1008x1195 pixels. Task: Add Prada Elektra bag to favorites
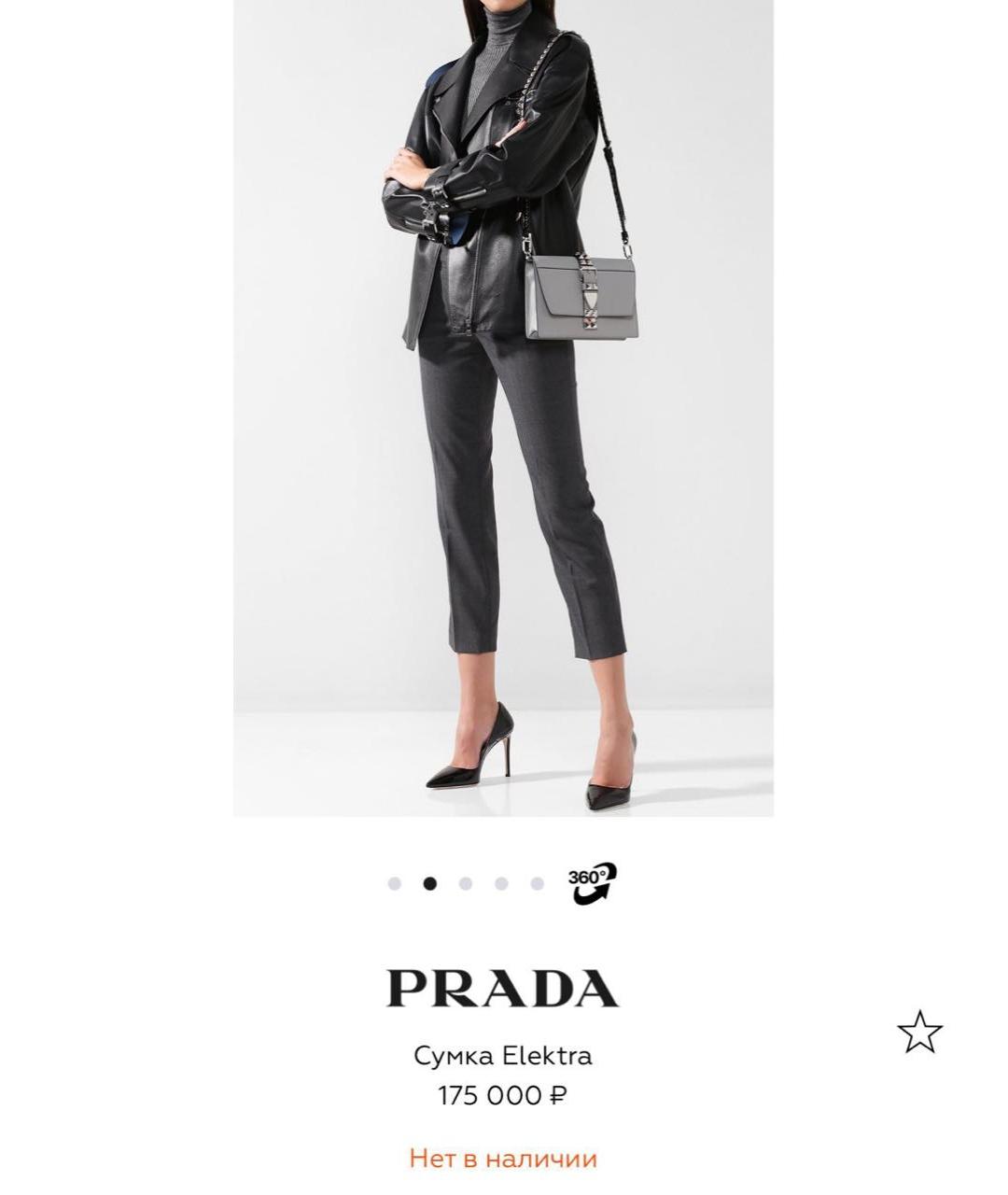point(919,1033)
